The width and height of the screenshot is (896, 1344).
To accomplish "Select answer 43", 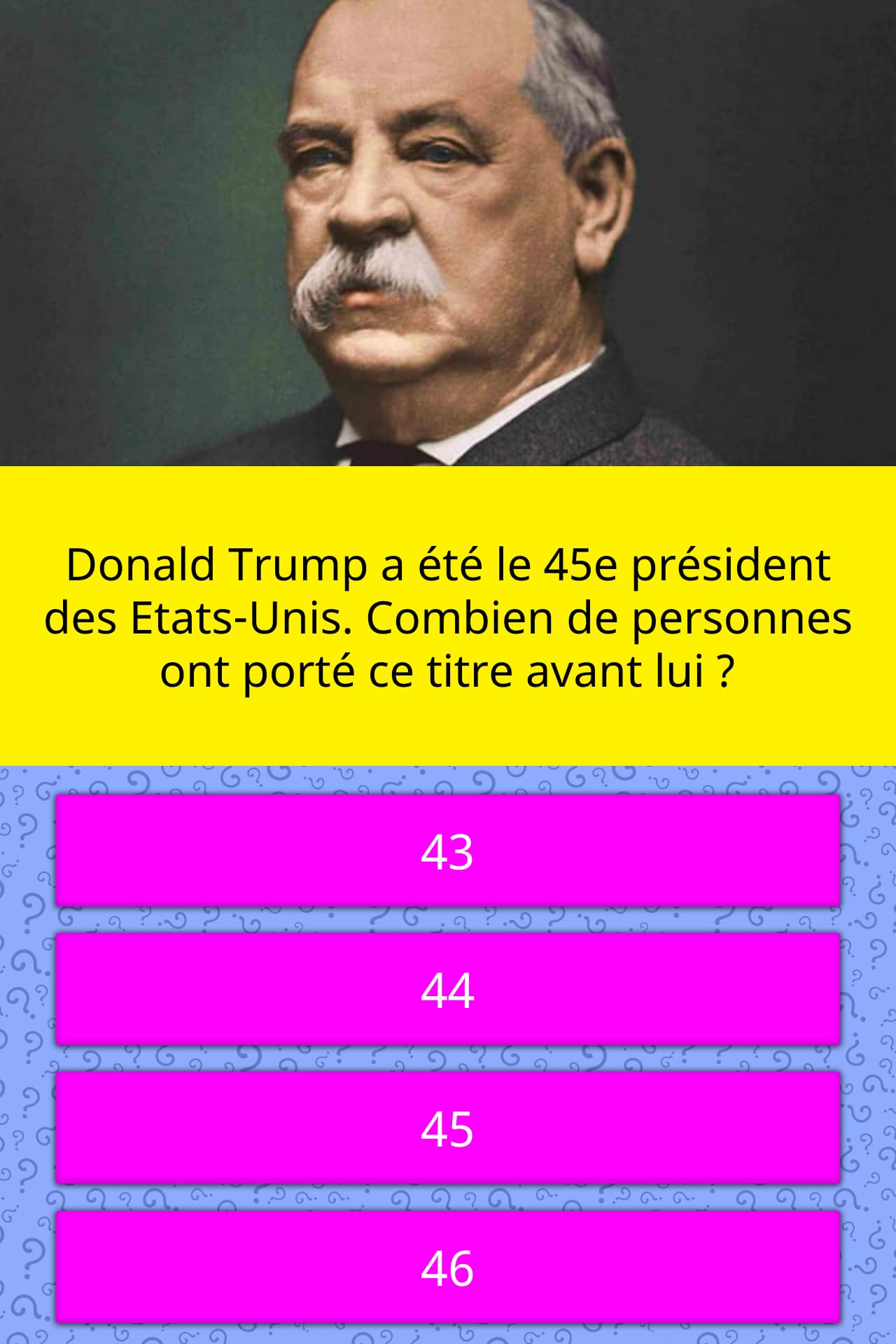I will tap(448, 851).
